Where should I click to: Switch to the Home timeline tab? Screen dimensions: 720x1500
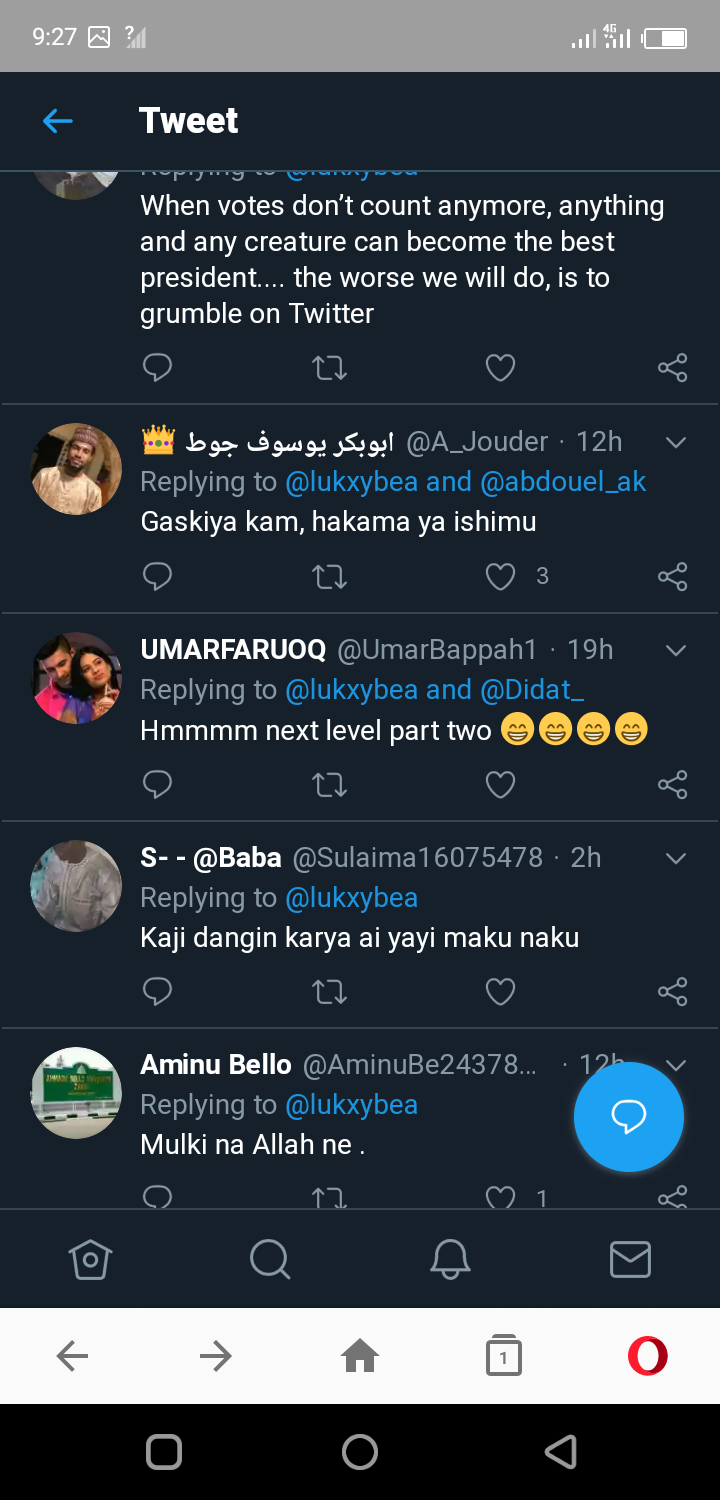[x=90, y=1259]
